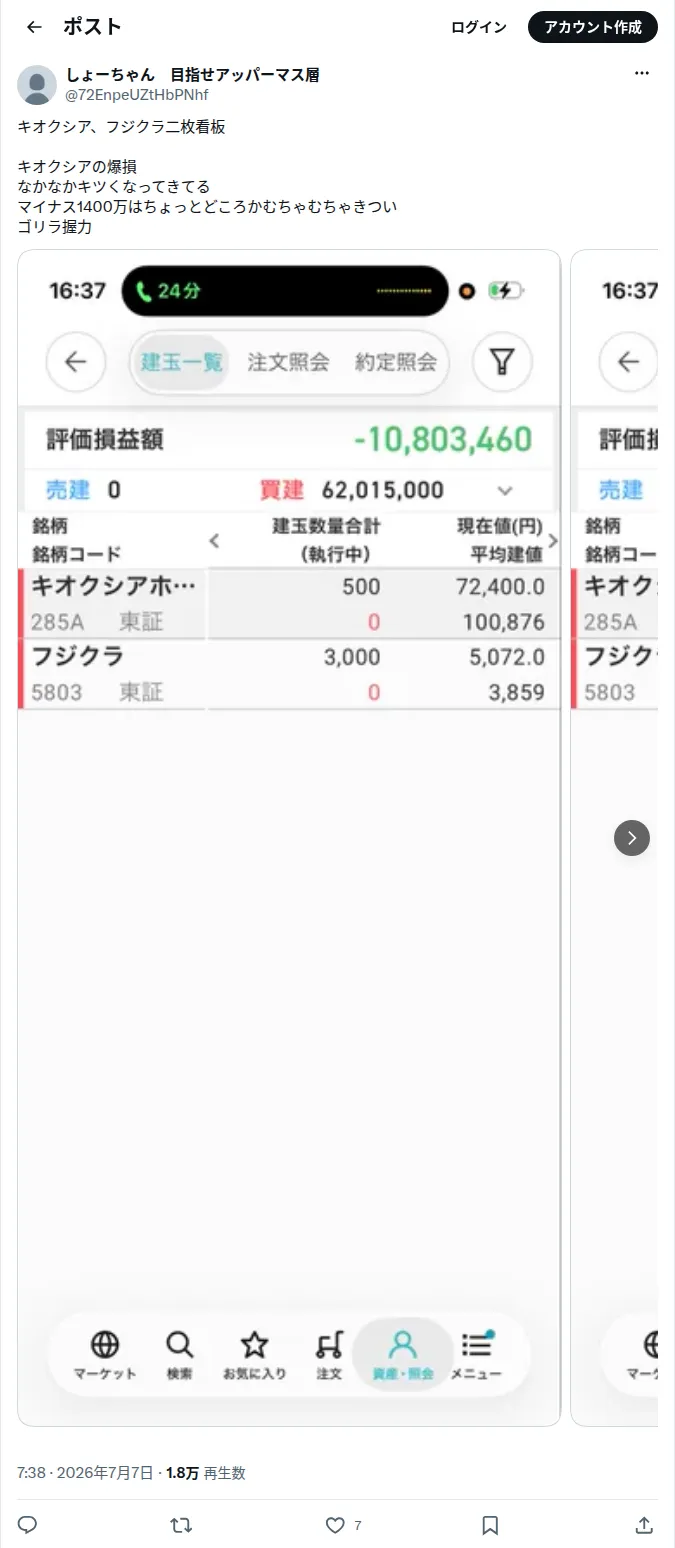Repost this post
This screenshot has height=1548, width=675.
[x=181, y=1525]
